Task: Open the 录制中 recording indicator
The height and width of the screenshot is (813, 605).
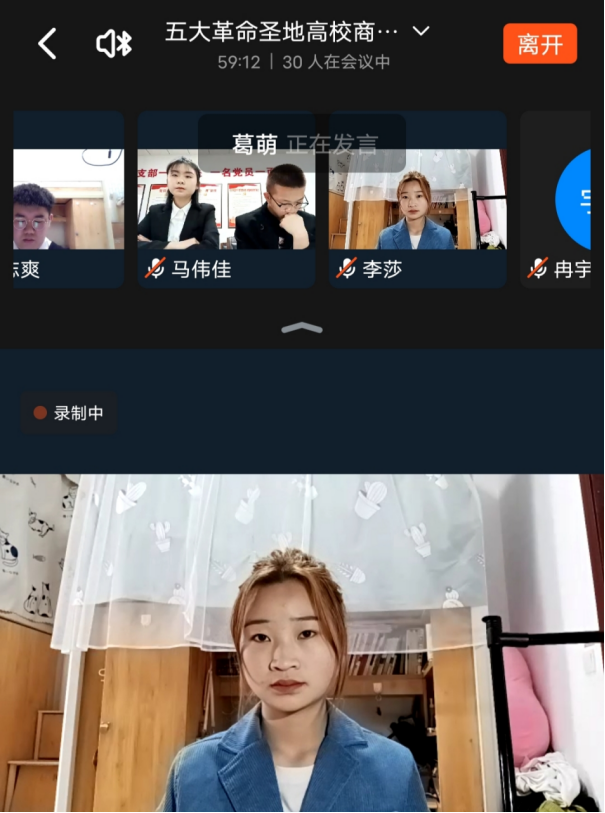Action: coord(69,413)
